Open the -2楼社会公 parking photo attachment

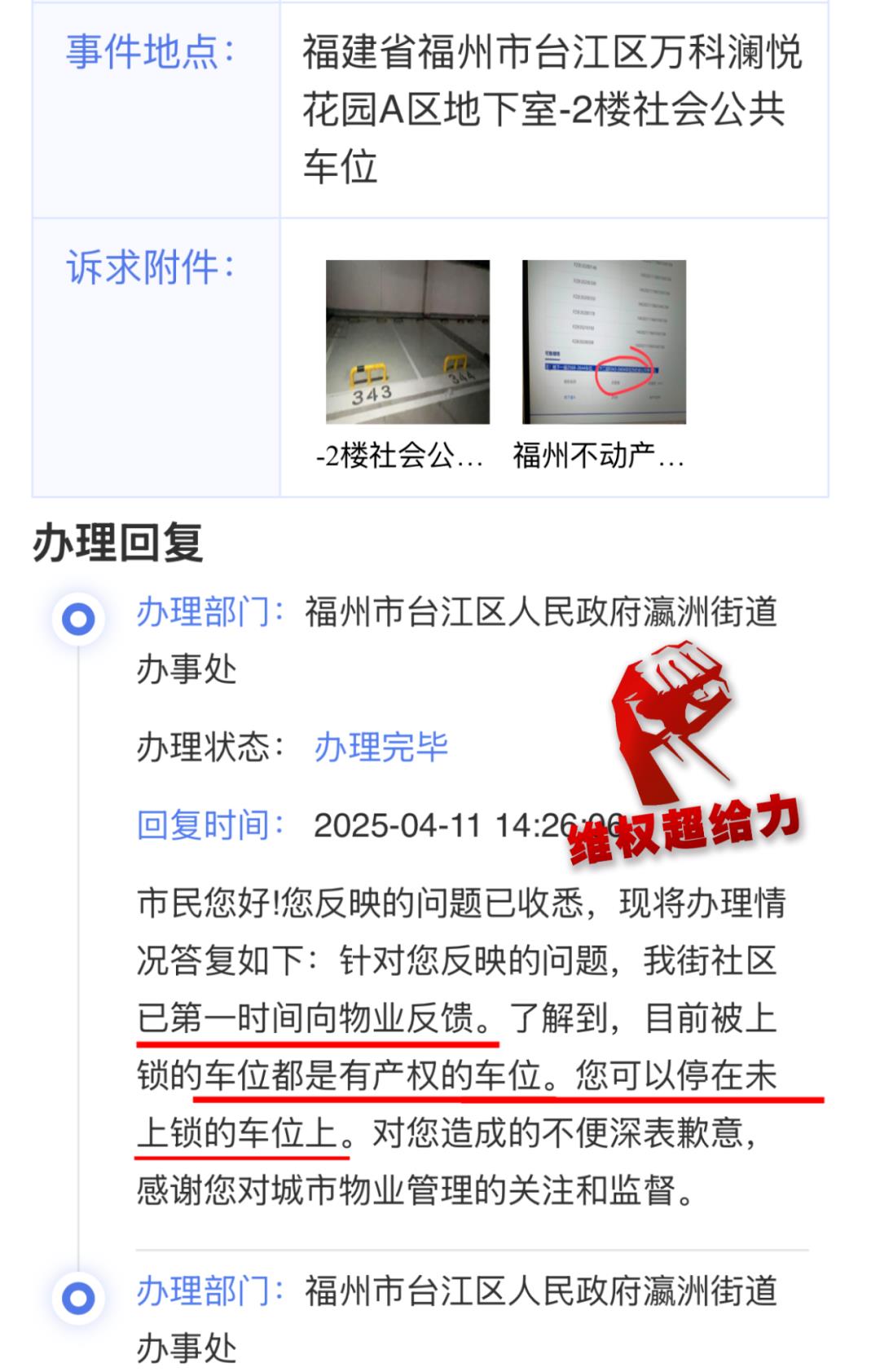point(407,342)
